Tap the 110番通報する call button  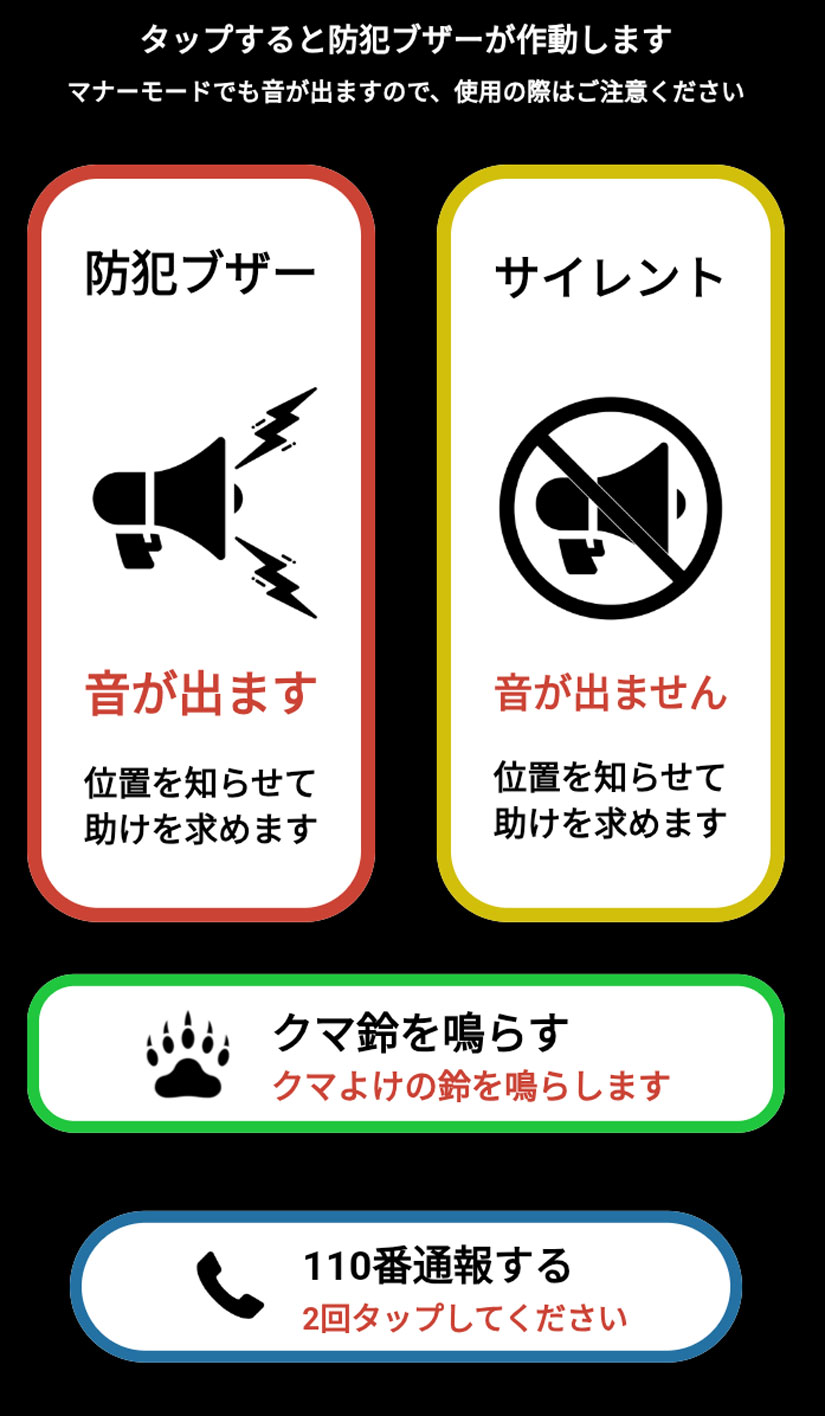coord(405,1287)
